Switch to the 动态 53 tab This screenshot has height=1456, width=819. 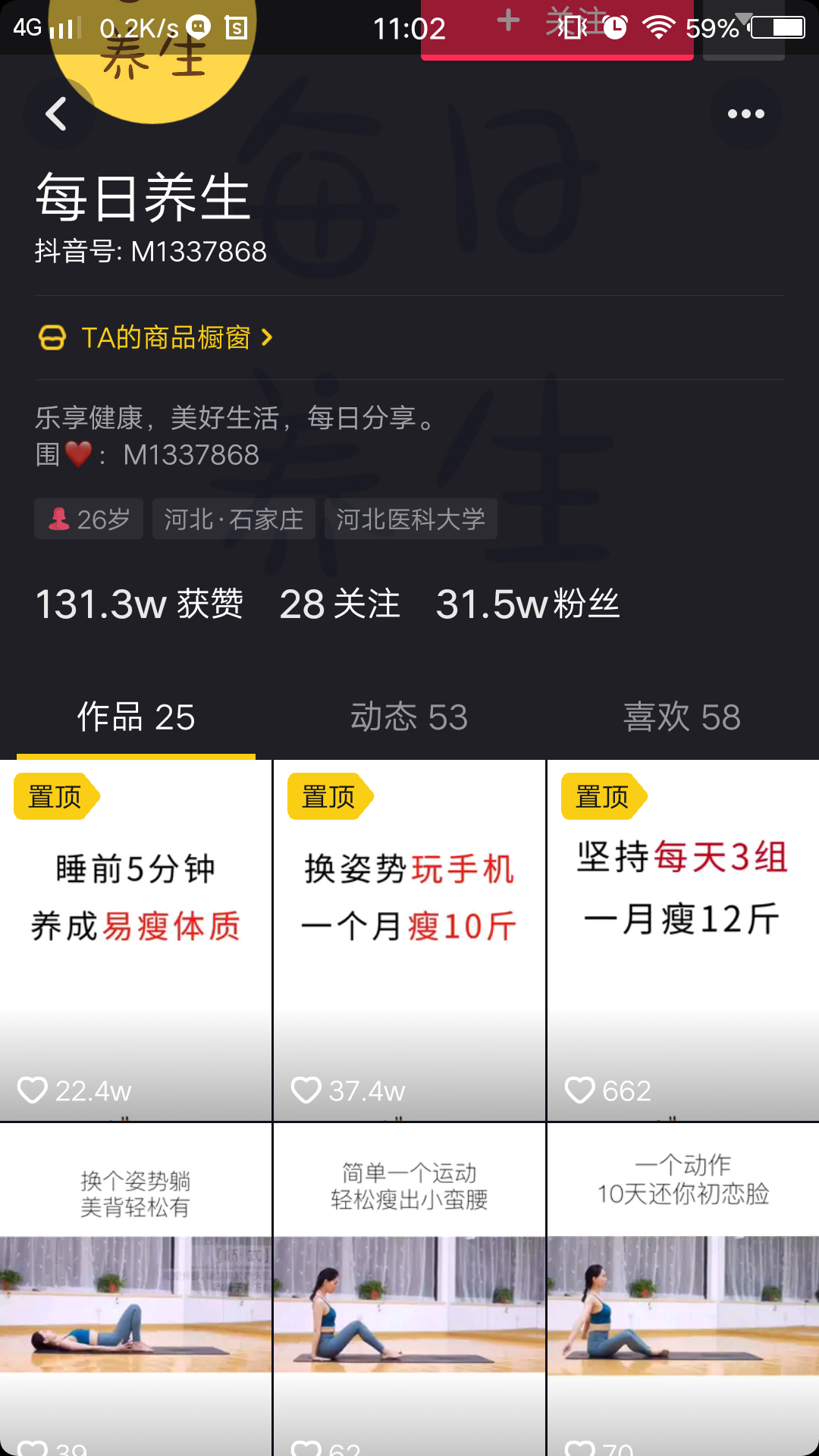tap(409, 717)
